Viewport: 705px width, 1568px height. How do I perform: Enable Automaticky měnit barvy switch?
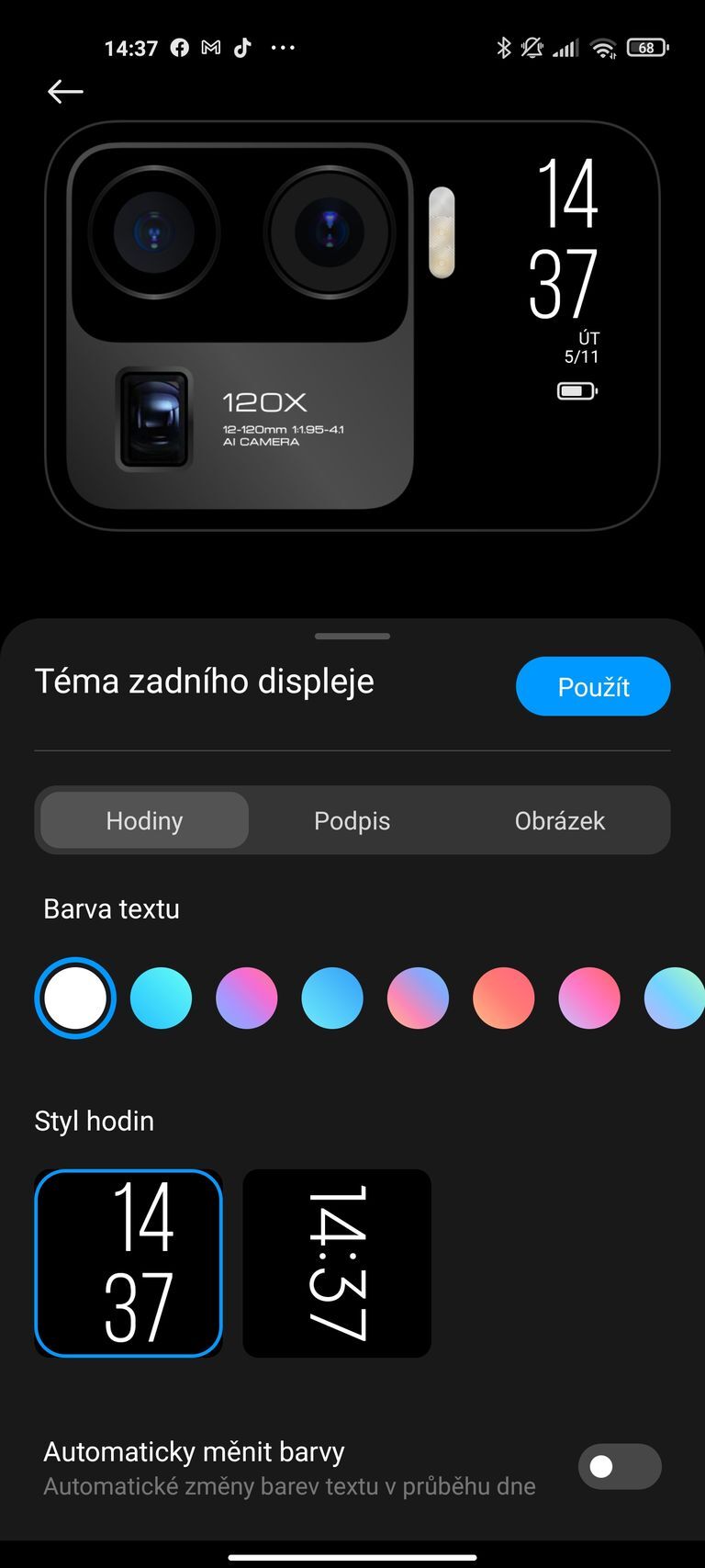click(619, 1466)
